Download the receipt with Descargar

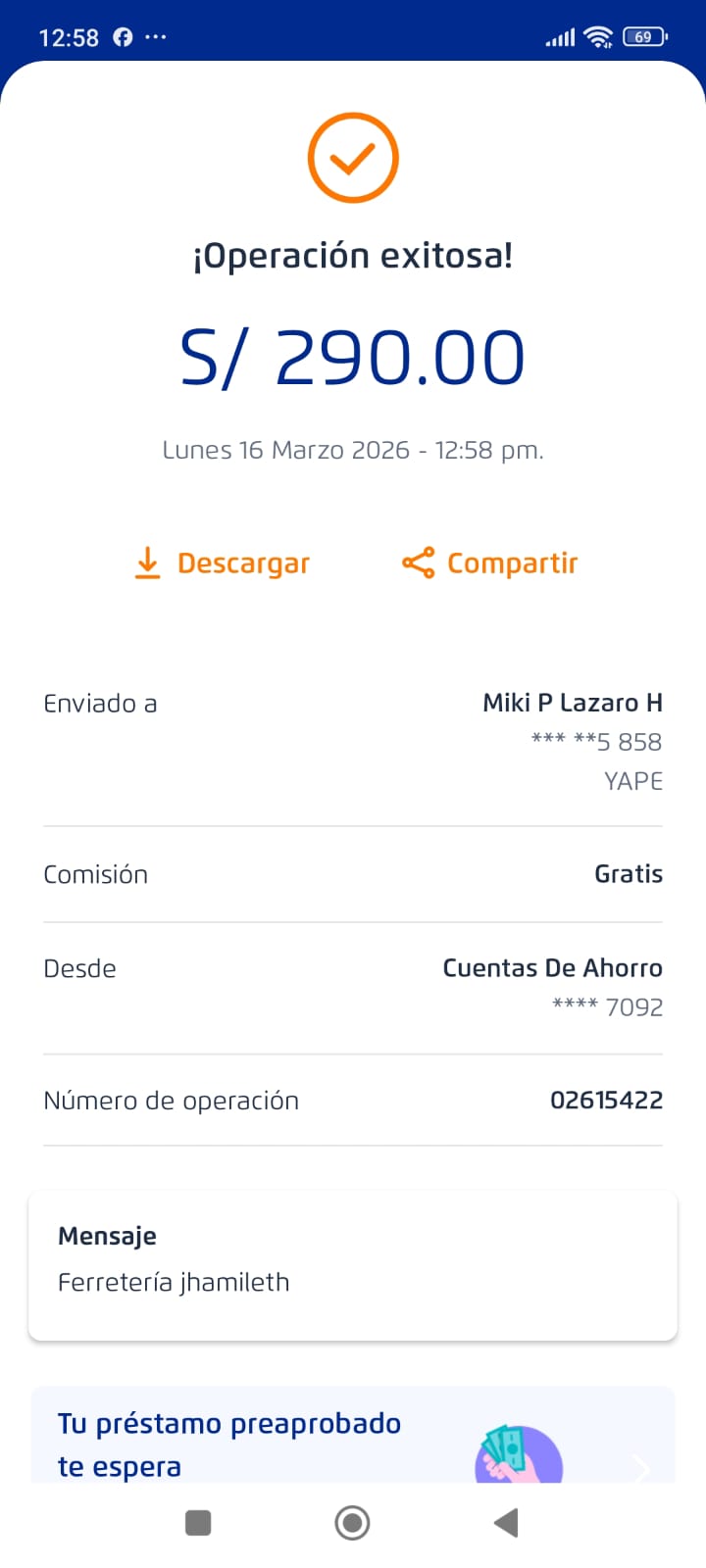tap(223, 563)
